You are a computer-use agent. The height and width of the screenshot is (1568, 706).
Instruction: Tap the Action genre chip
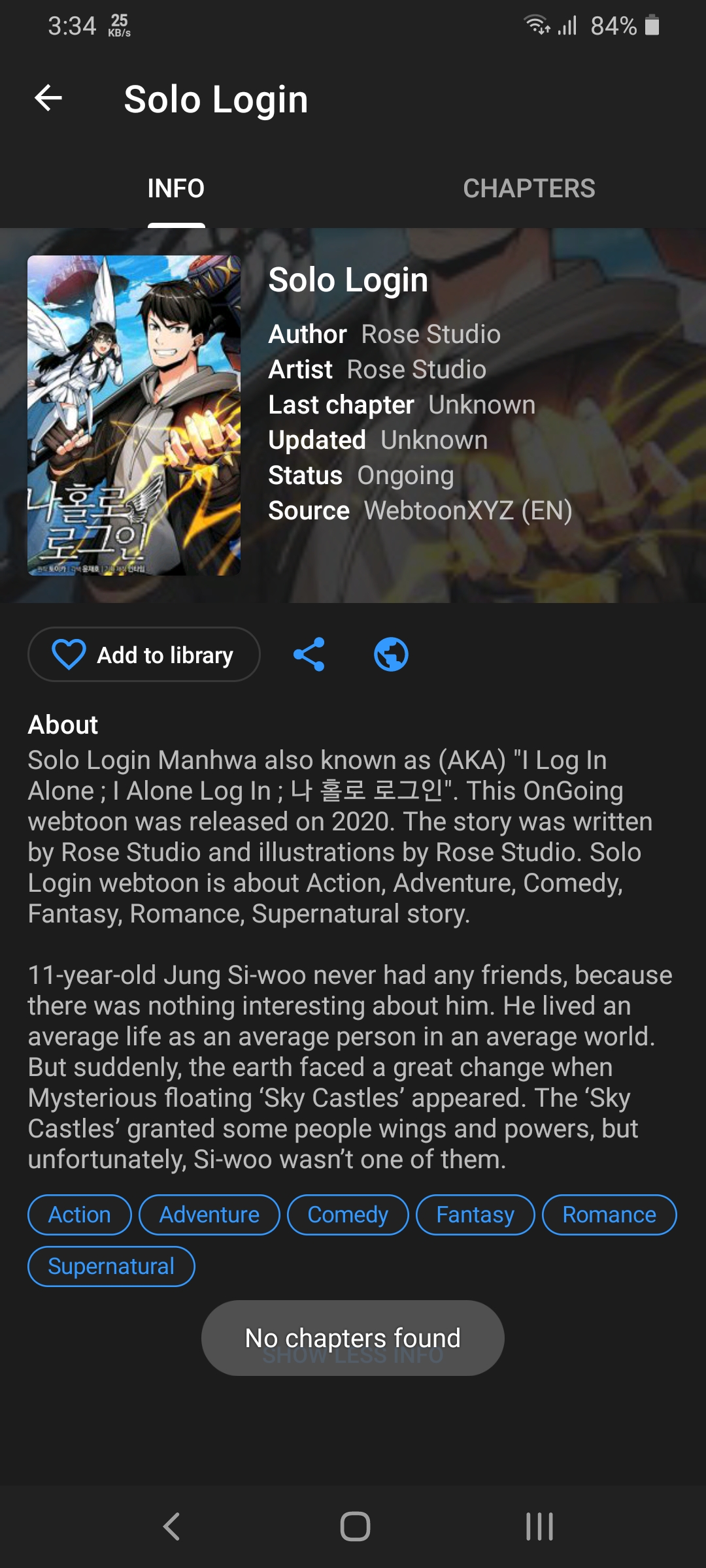pyautogui.click(x=80, y=1215)
